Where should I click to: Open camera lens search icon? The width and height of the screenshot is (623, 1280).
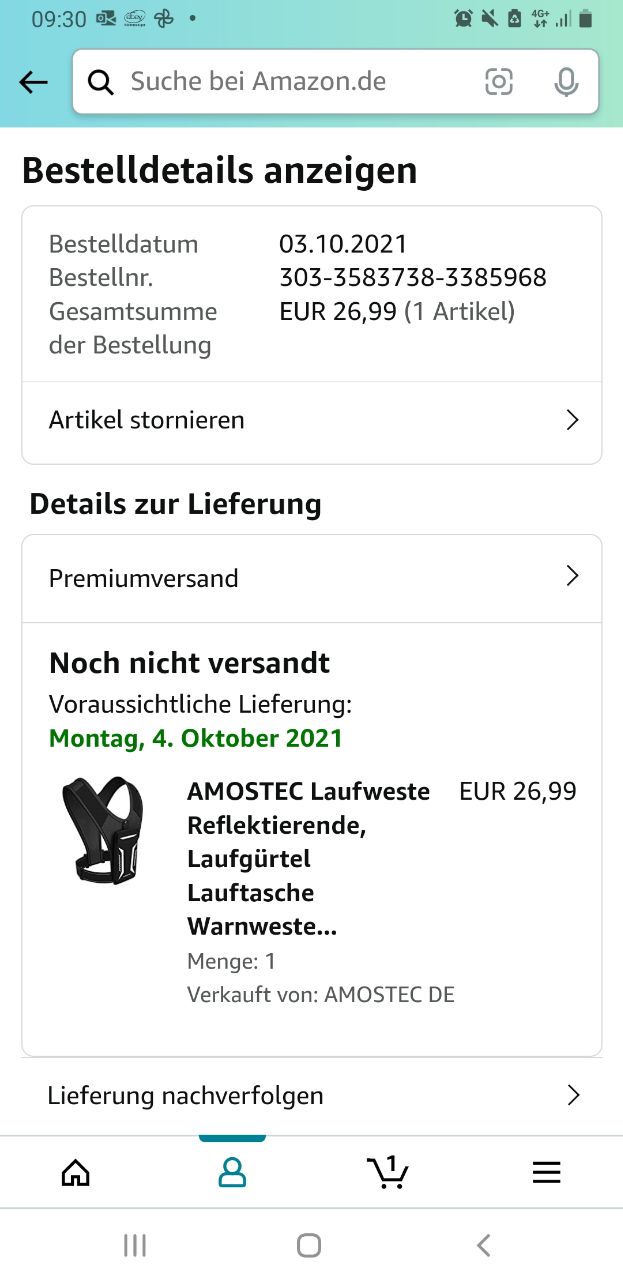pyautogui.click(x=499, y=82)
